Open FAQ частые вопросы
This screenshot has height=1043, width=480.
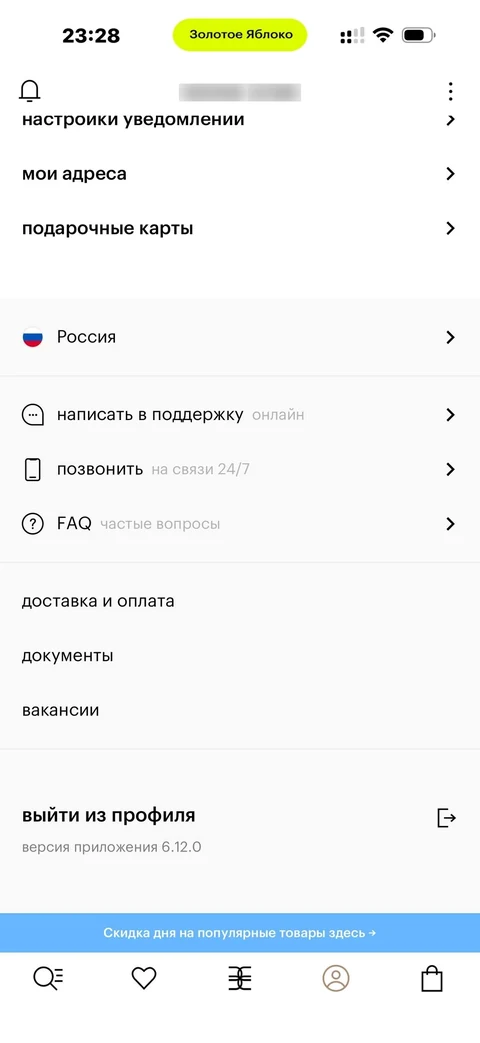tap(240, 524)
